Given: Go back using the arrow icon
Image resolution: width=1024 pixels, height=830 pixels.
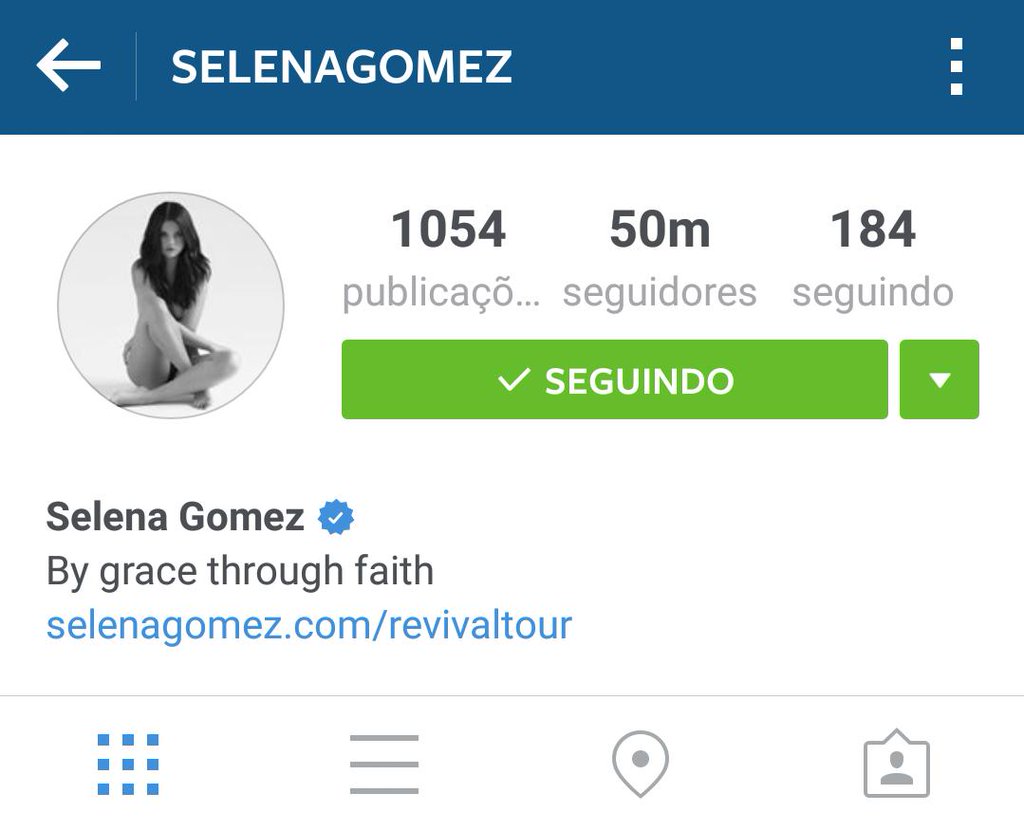Looking at the screenshot, I should click(x=68, y=66).
